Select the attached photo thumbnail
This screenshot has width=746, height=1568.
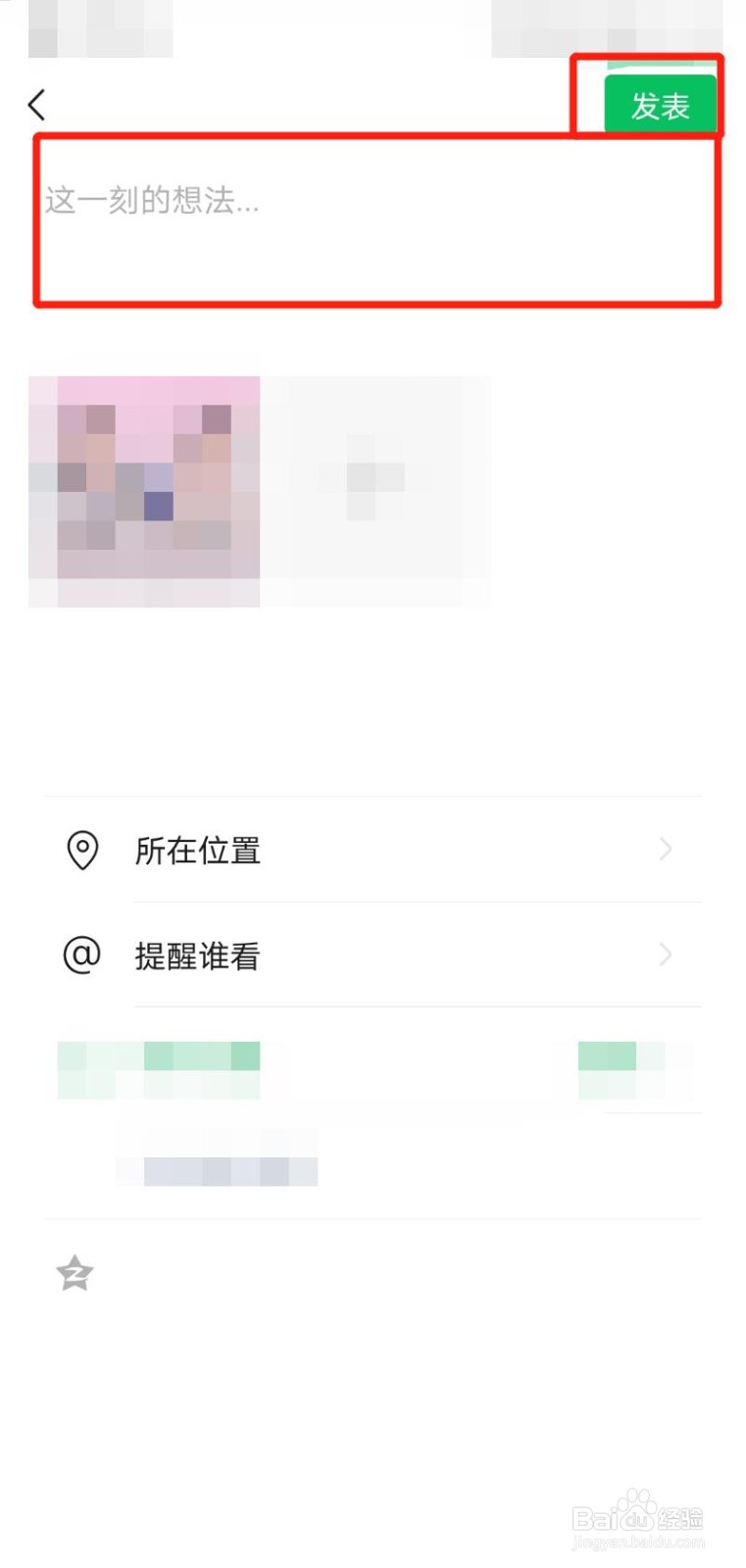pos(143,488)
